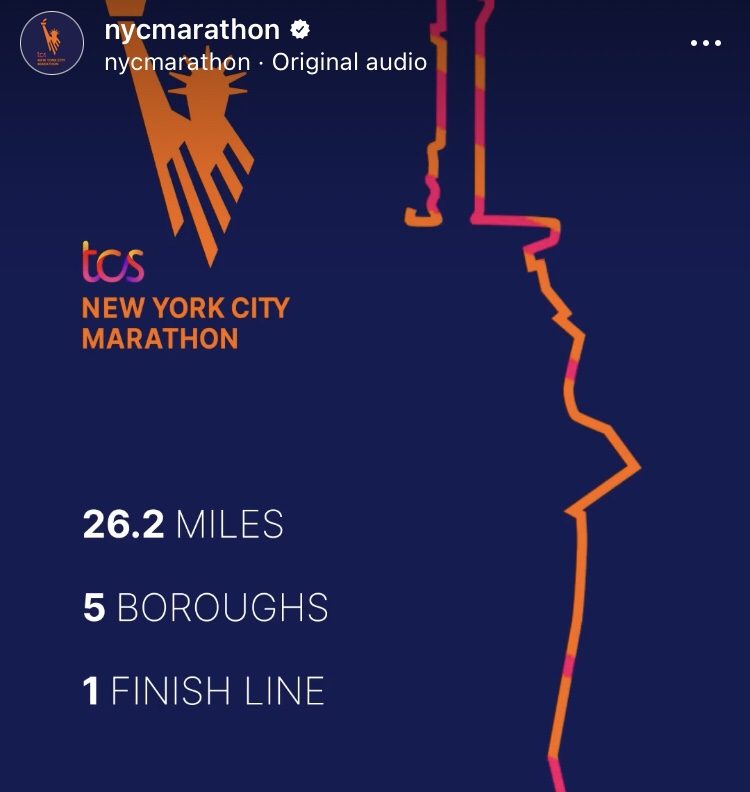Open the Original audio page
750x792 pixels.
pos(349,62)
